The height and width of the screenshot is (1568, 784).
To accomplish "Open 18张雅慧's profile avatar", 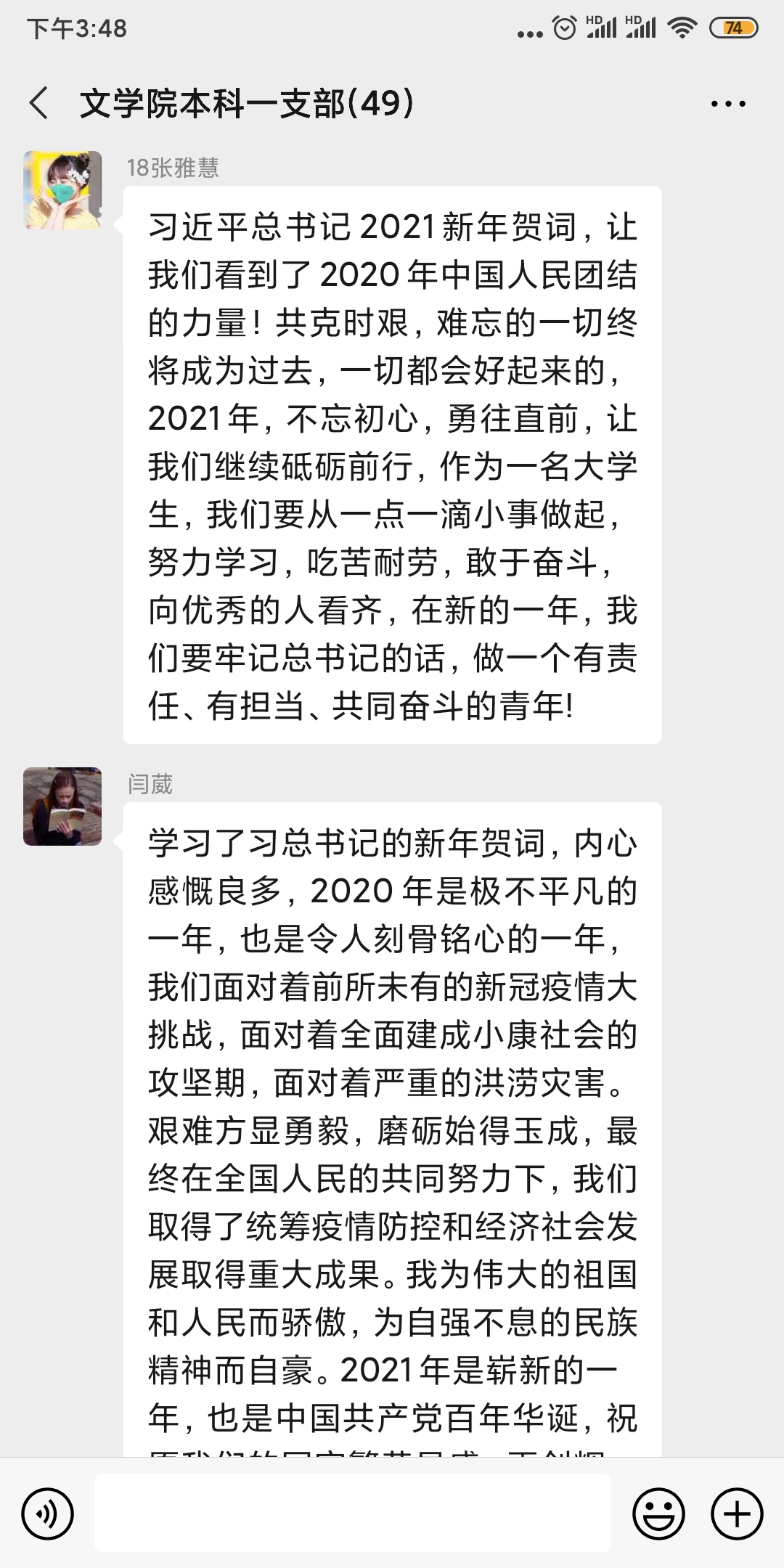I will pos(62,190).
